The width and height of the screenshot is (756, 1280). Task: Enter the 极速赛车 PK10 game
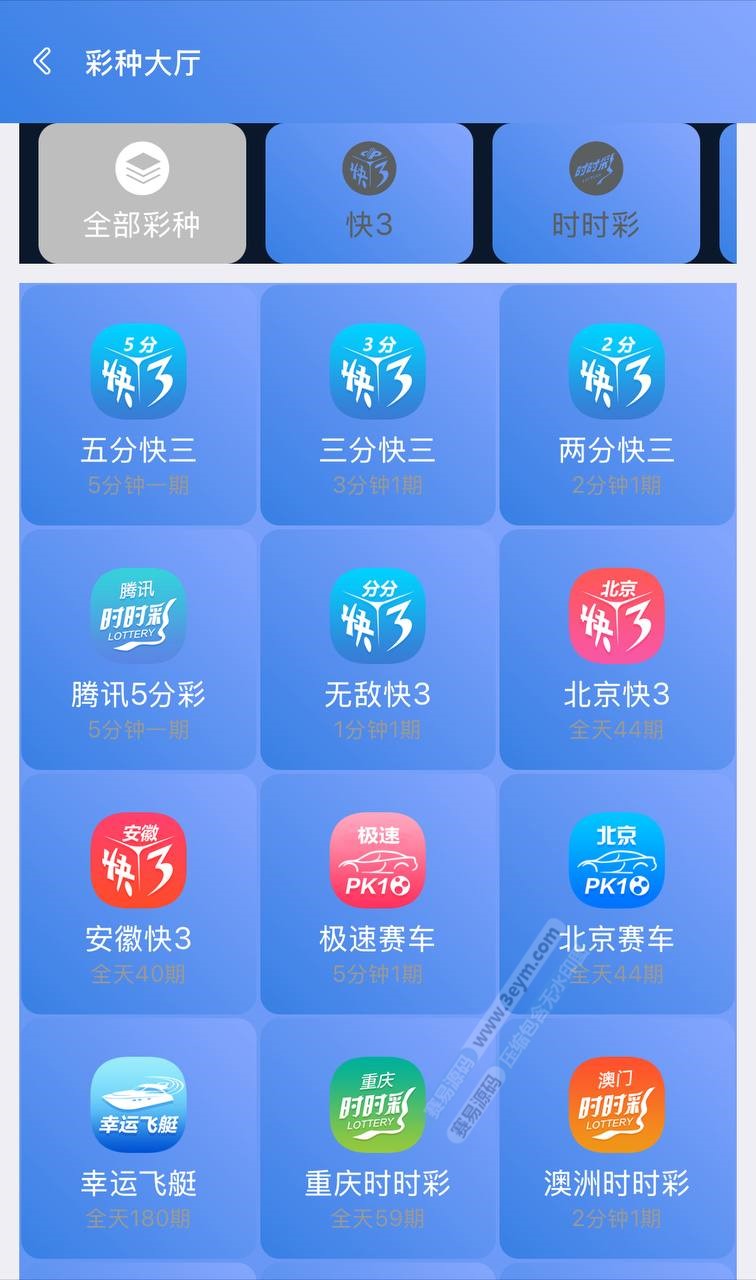coord(378,893)
